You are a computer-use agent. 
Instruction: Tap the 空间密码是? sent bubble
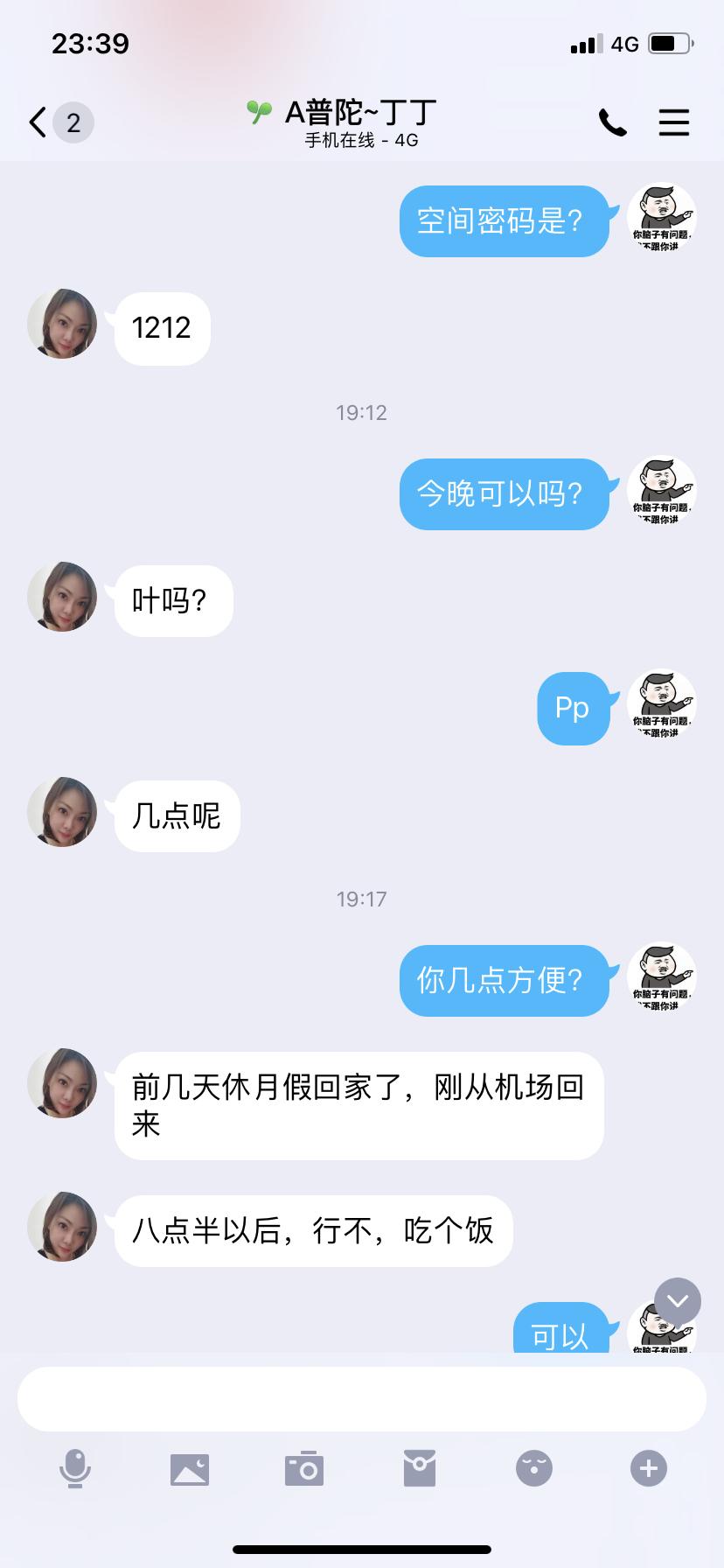click(505, 221)
